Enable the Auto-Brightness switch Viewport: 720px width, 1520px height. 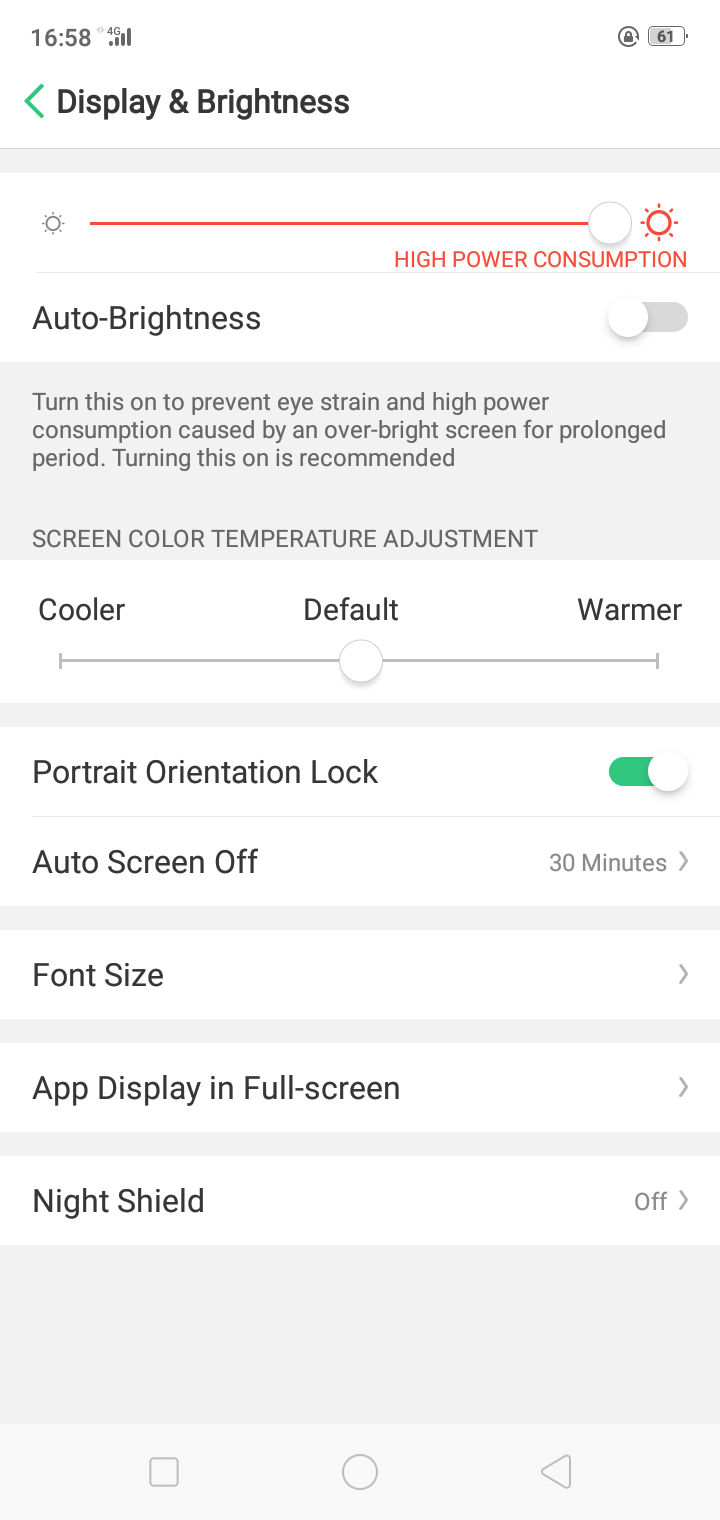pyautogui.click(x=647, y=318)
